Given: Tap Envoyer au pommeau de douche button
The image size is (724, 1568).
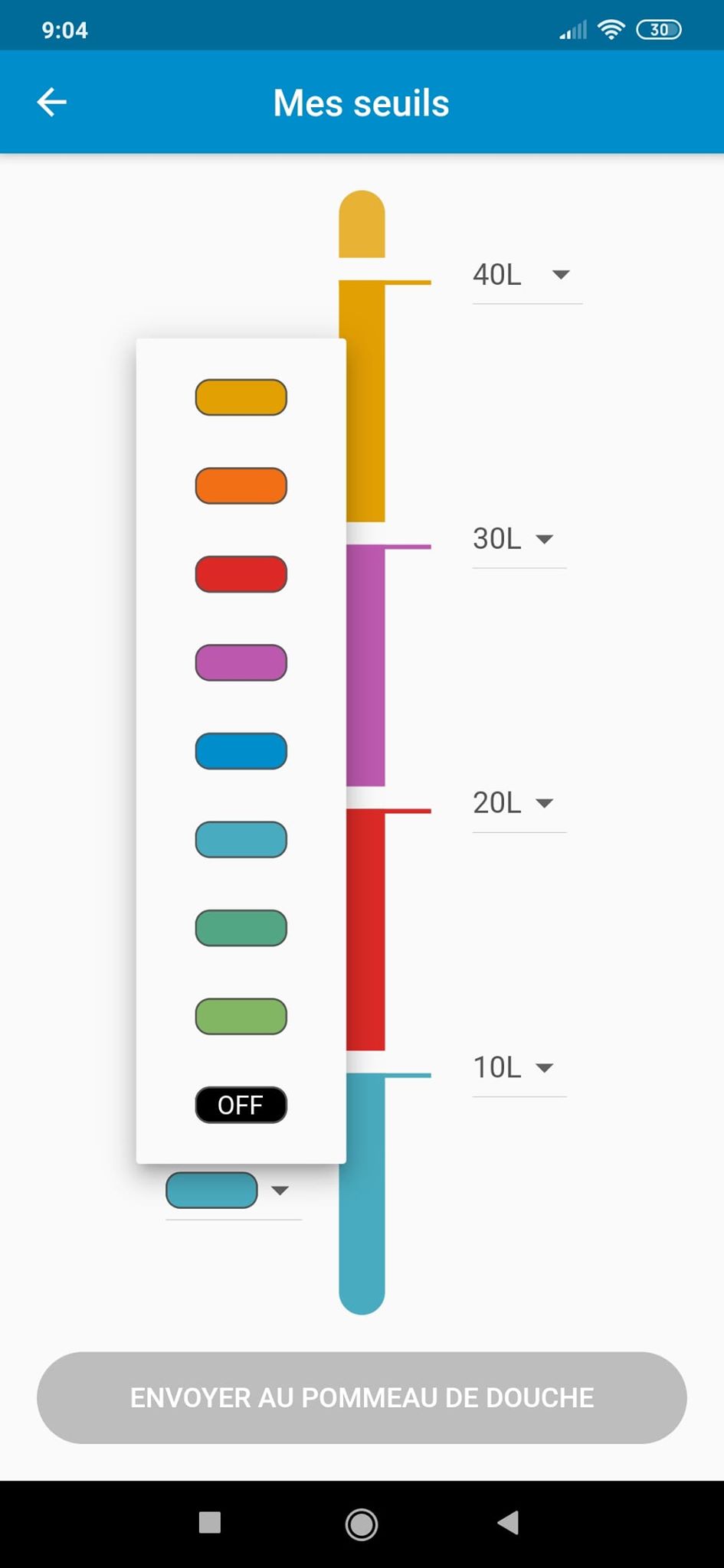Looking at the screenshot, I should coord(362,1397).
